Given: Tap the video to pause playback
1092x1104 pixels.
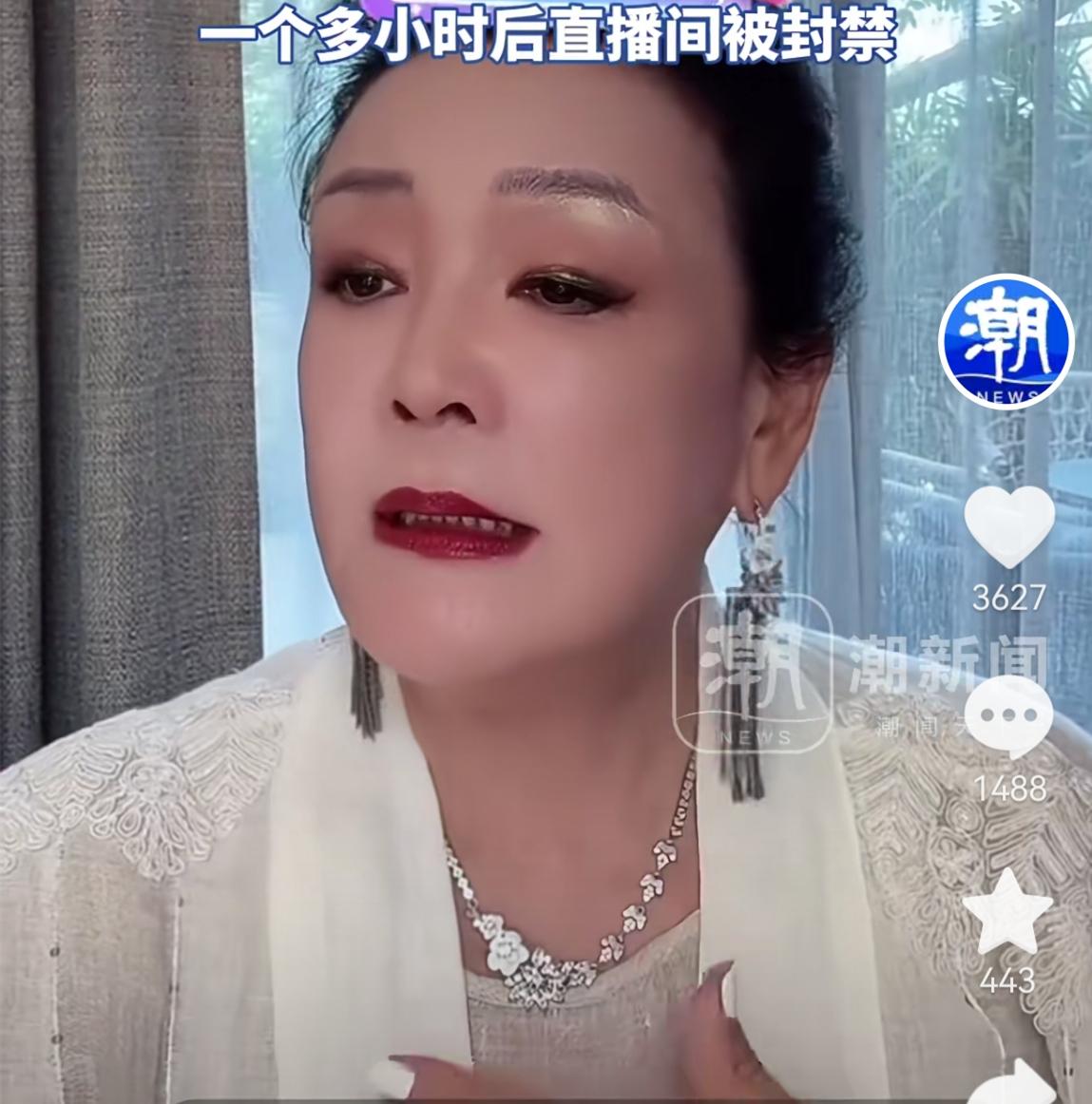Looking at the screenshot, I should (475, 570).
